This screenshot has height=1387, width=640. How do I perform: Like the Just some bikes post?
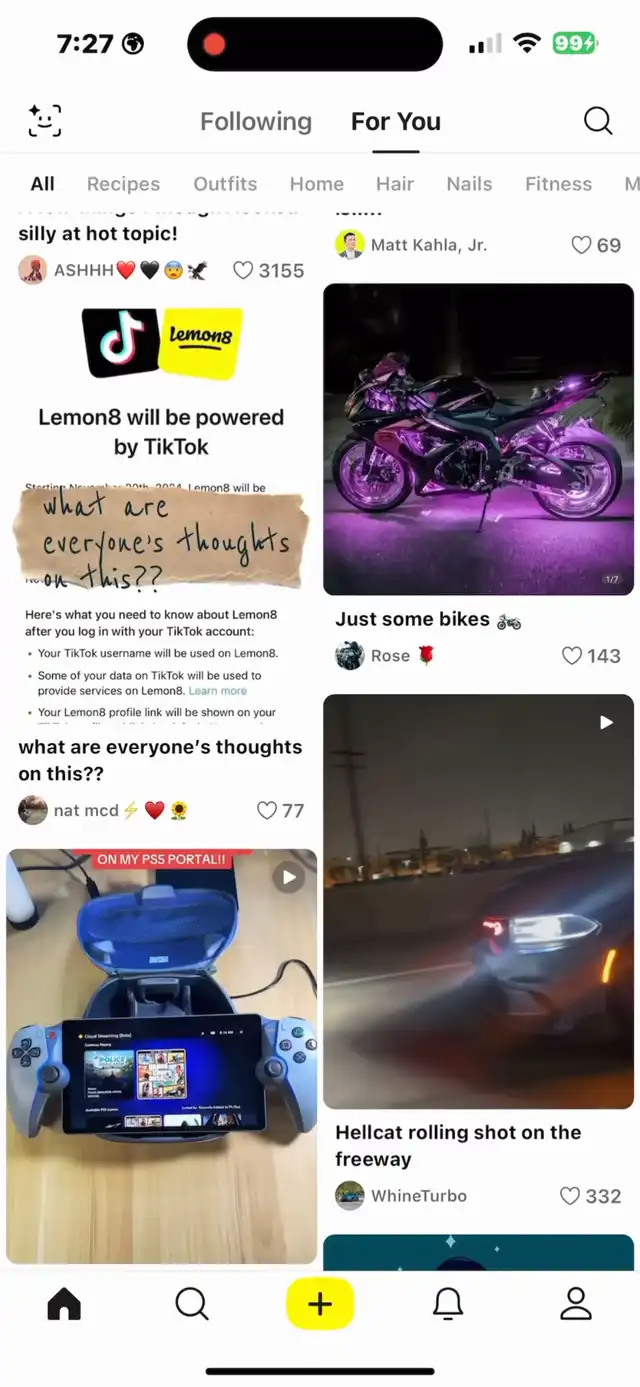click(x=572, y=656)
